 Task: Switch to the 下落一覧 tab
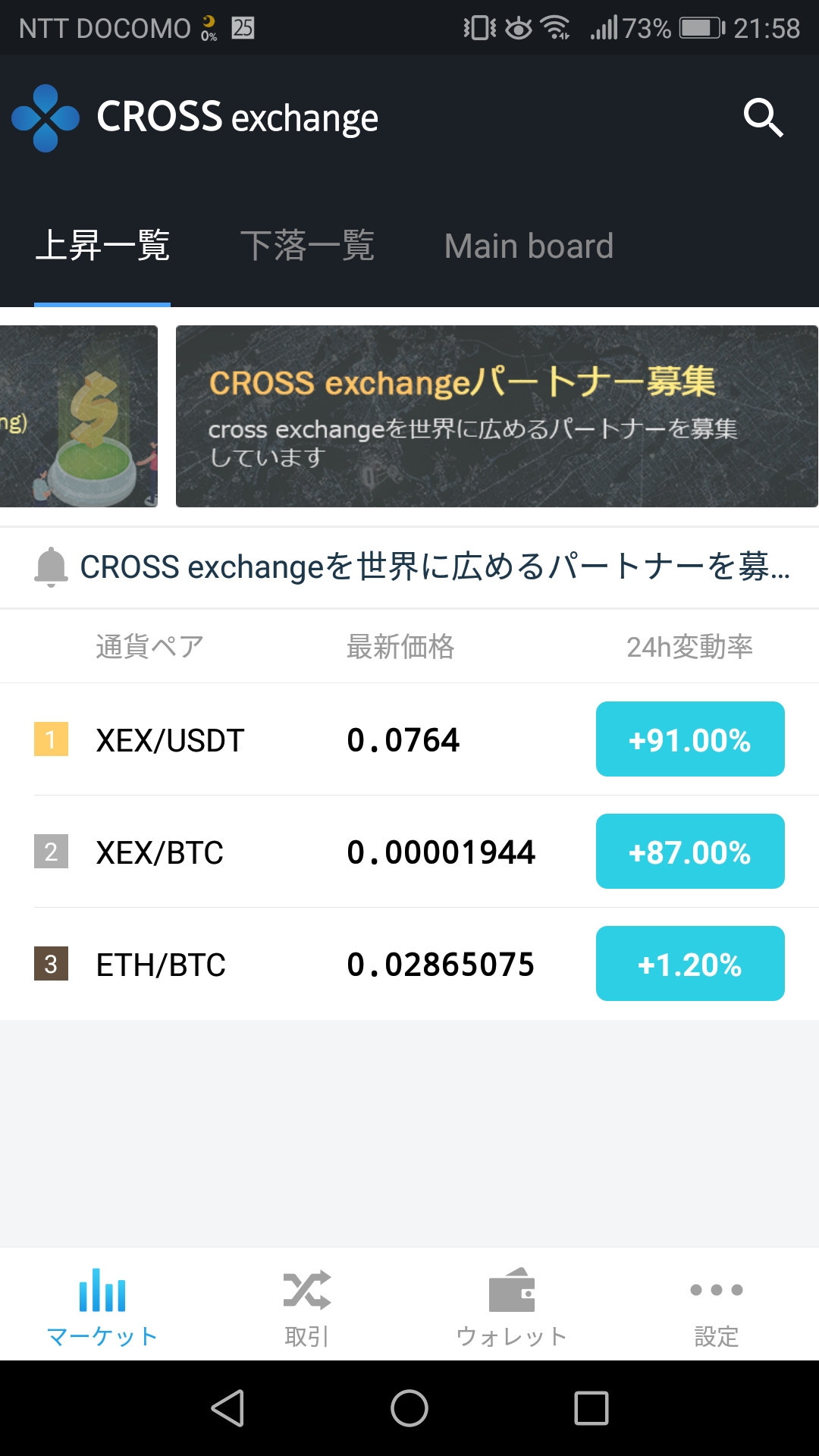pyautogui.click(x=307, y=246)
